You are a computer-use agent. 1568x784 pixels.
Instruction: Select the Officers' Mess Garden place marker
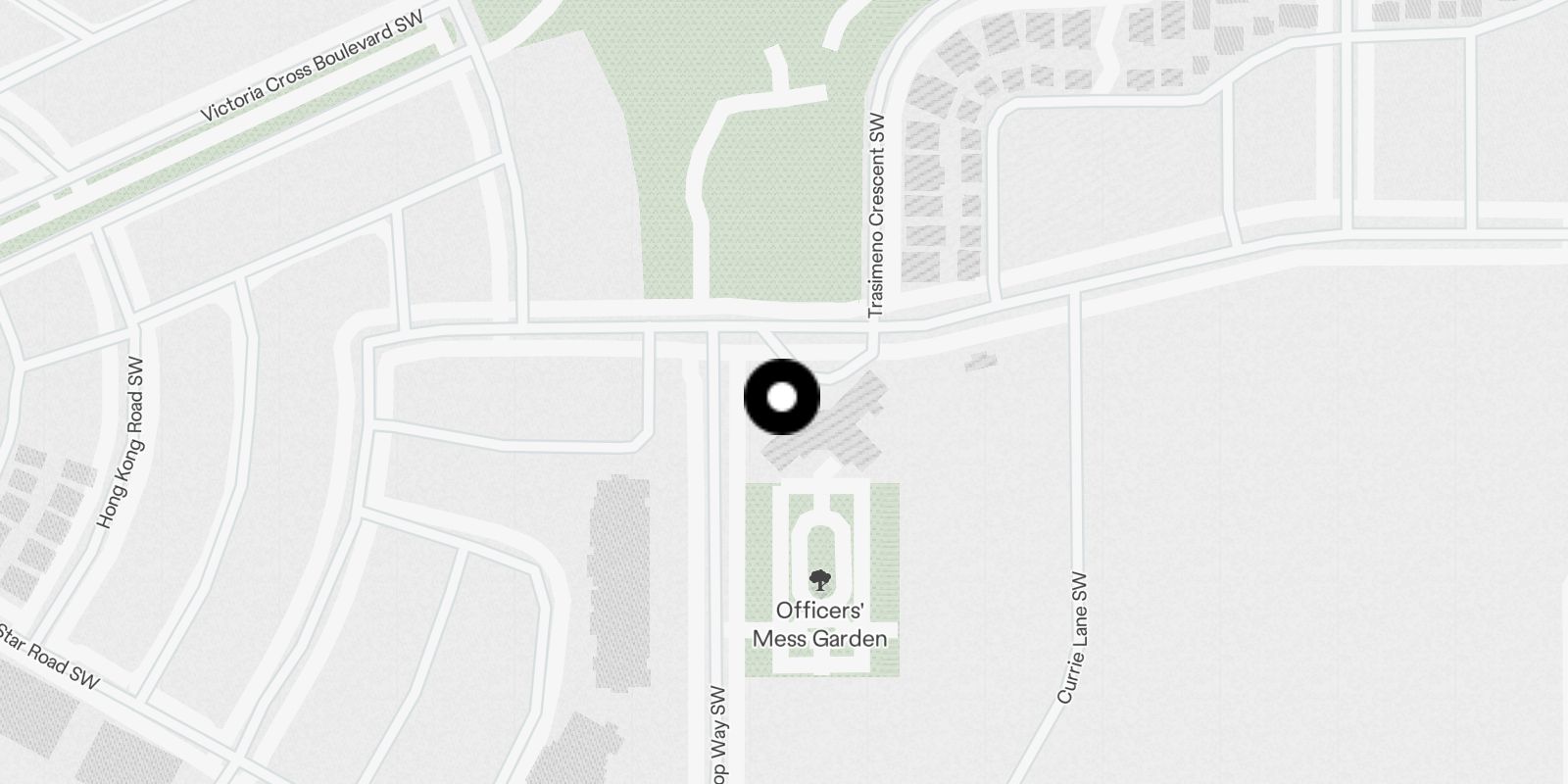pos(819,581)
